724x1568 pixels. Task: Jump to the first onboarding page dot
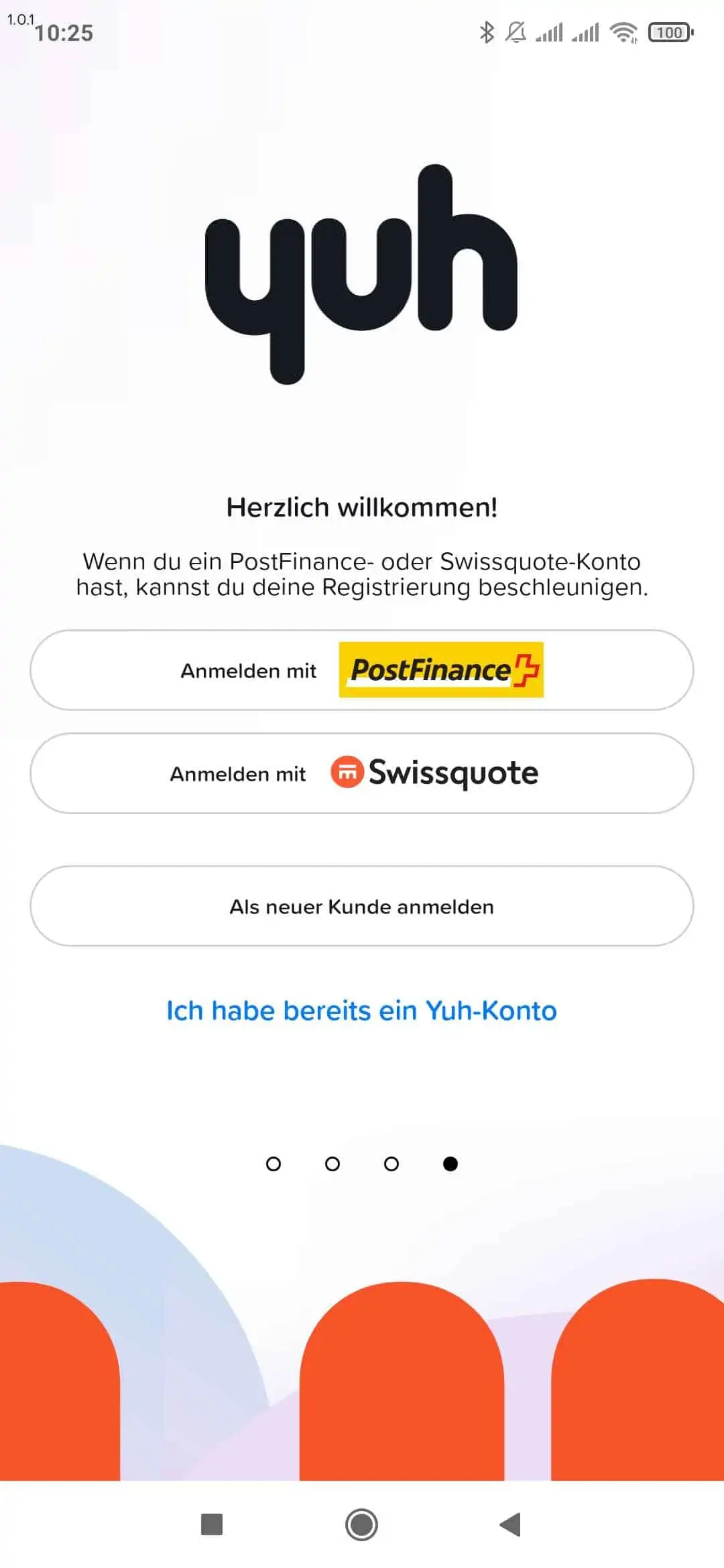[x=274, y=1164]
